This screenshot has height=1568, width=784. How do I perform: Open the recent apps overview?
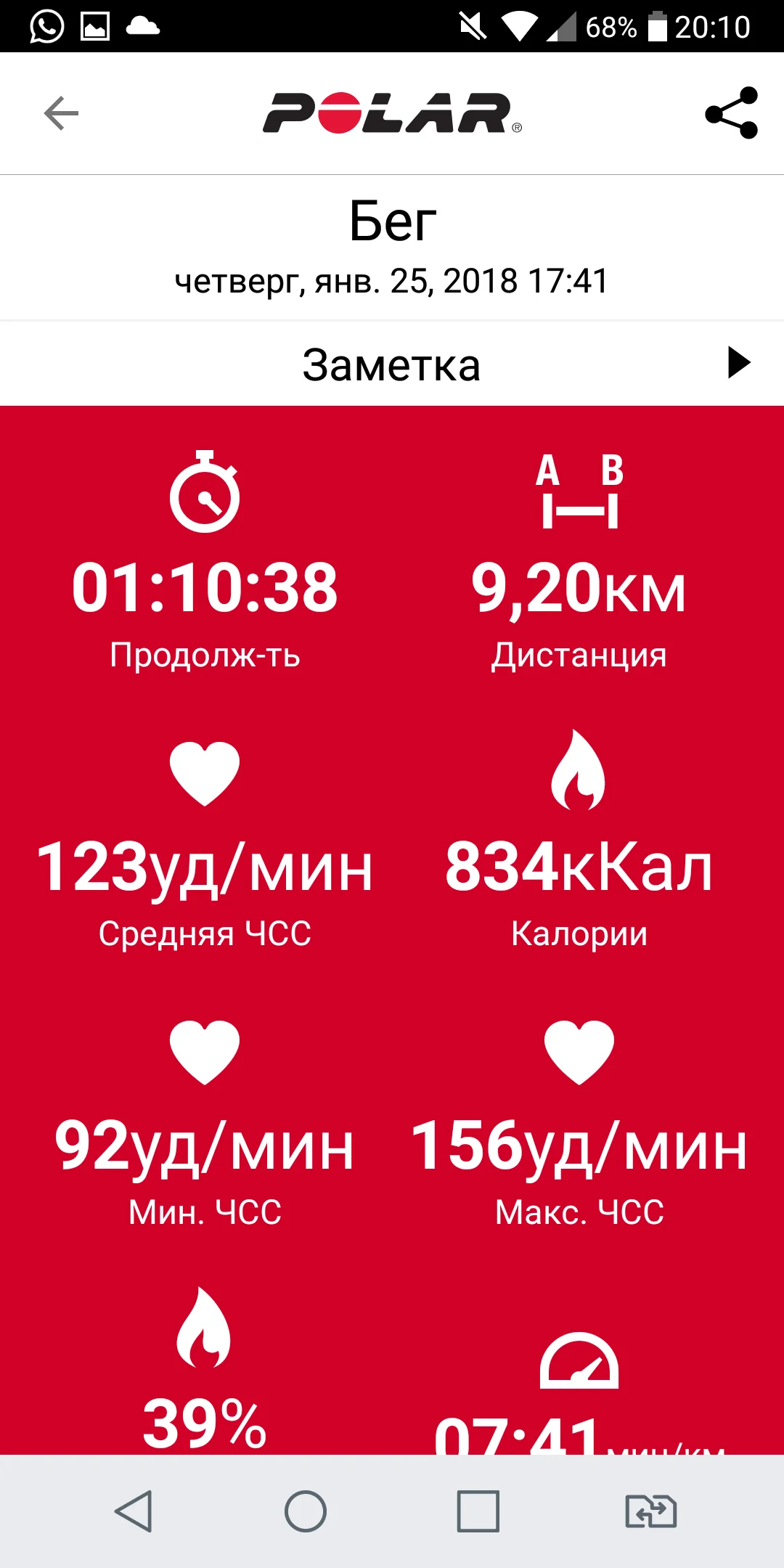point(478,1511)
